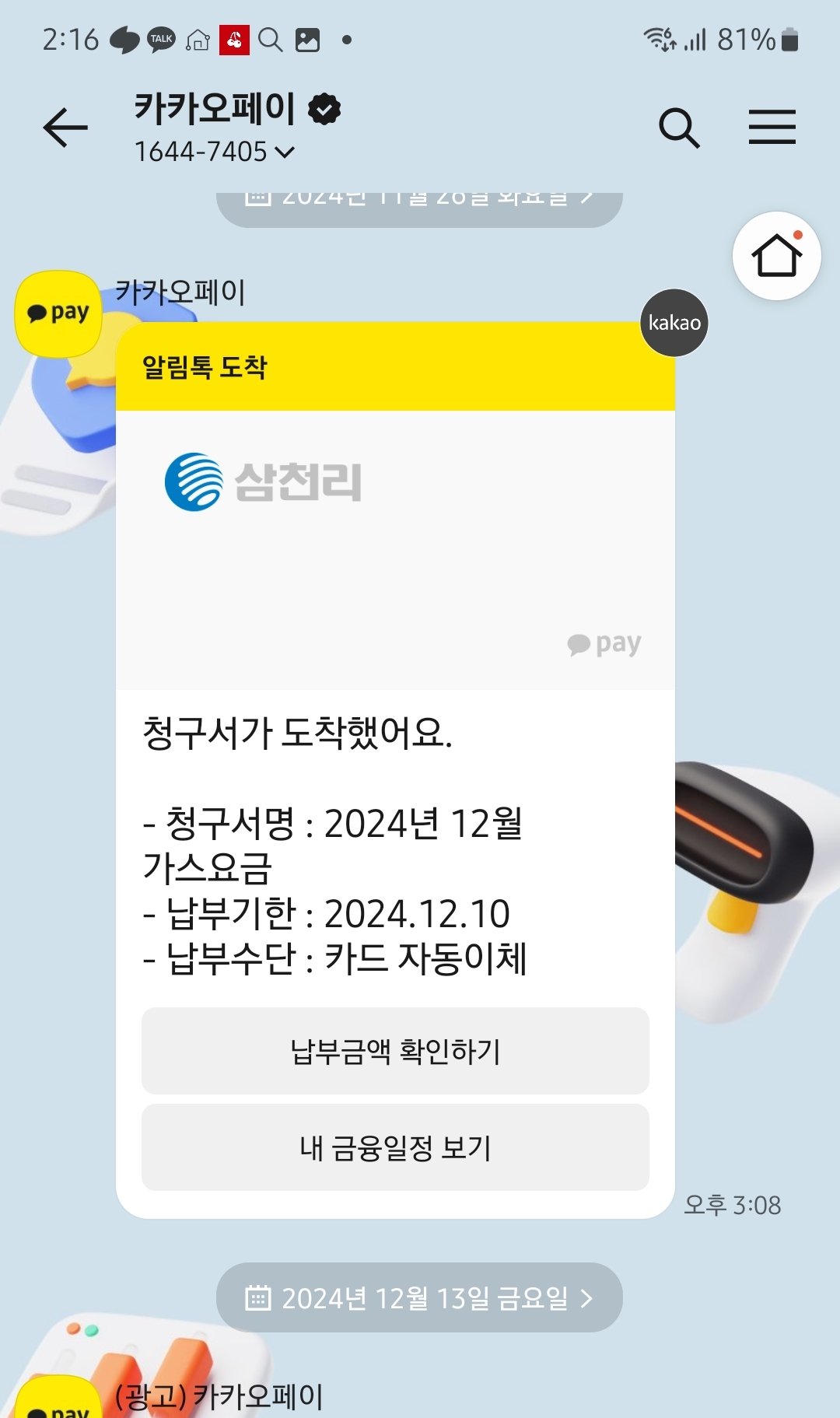Open the chat room menu
The height and width of the screenshot is (1418, 840).
tap(772, 128)
